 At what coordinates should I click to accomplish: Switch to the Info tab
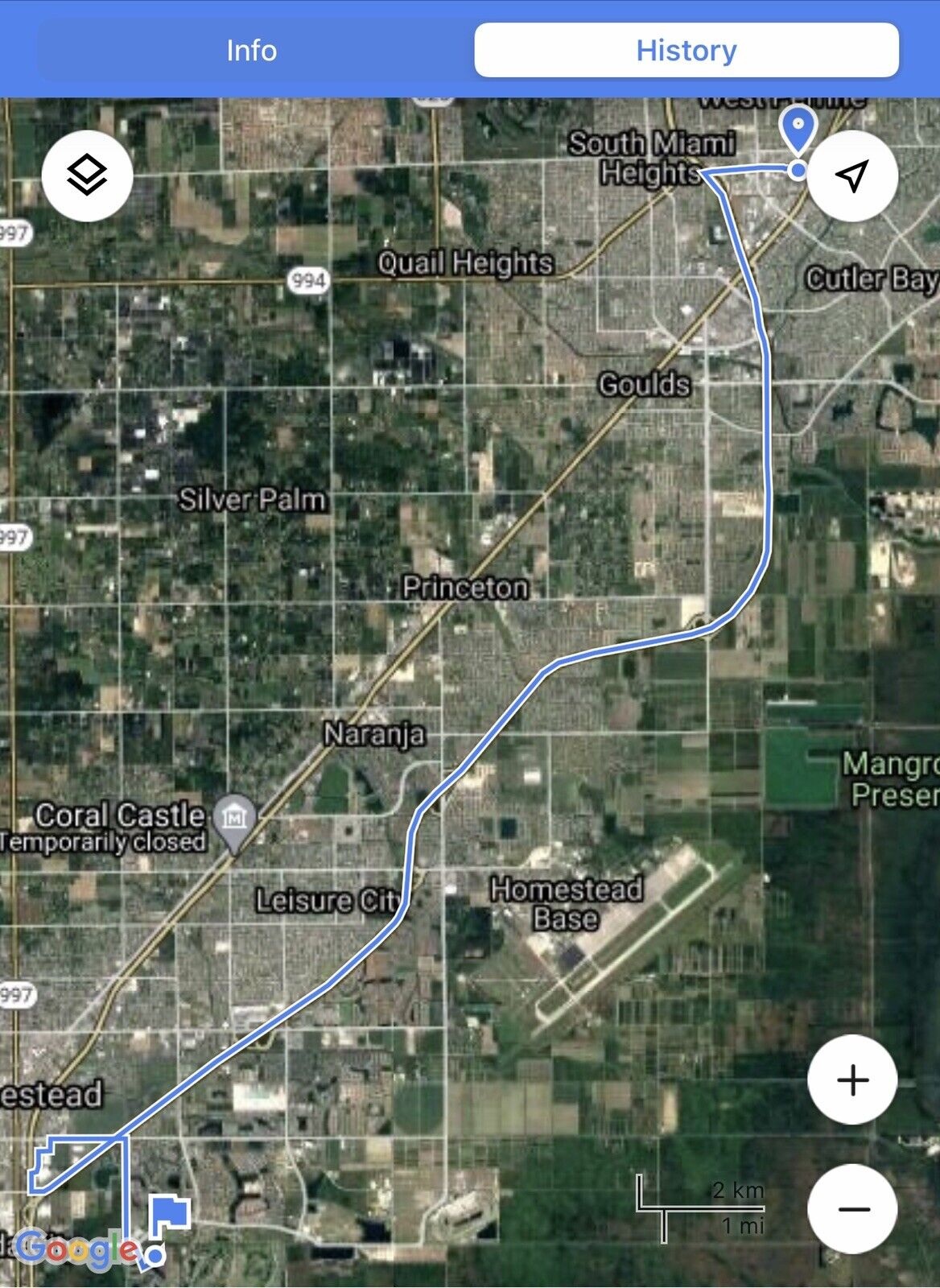(x=249, y=50)
